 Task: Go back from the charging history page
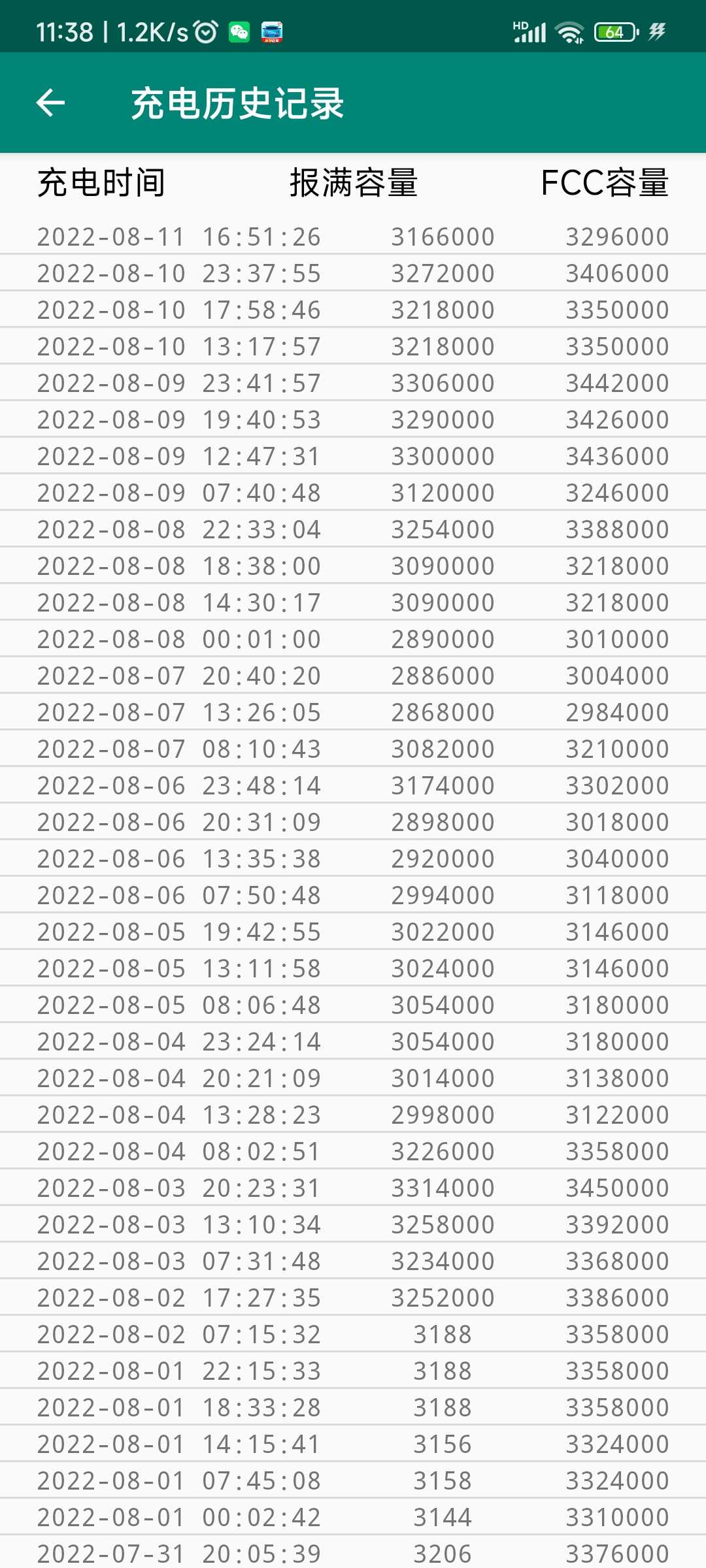[50, 103]
